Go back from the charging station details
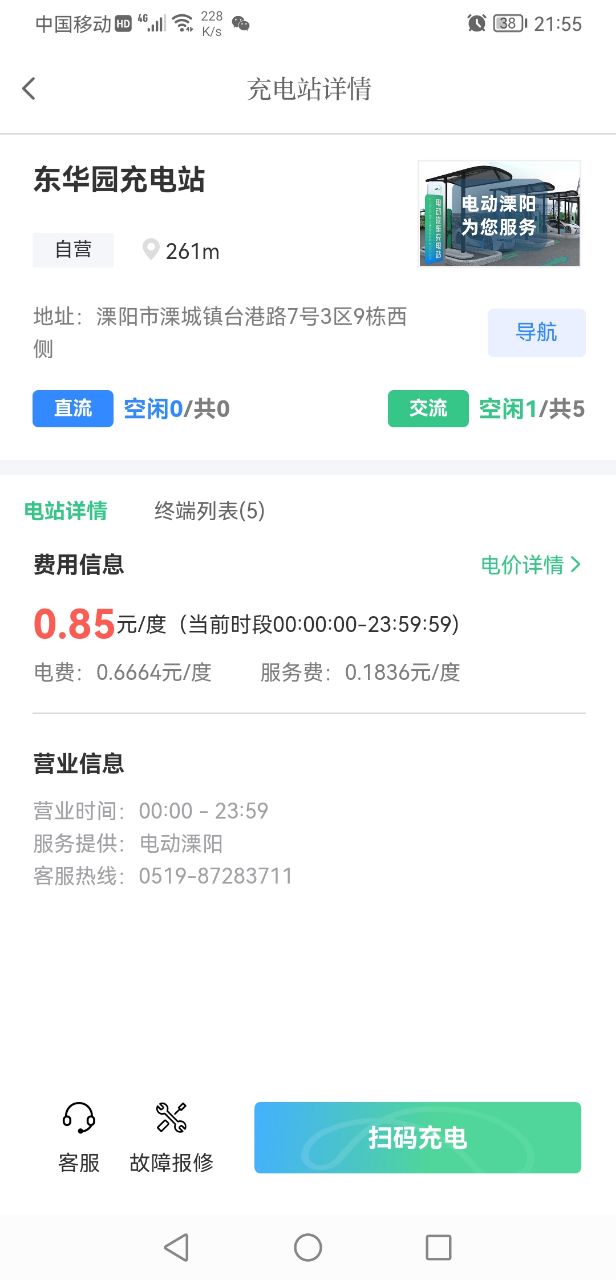 click(x=29, y=89)
